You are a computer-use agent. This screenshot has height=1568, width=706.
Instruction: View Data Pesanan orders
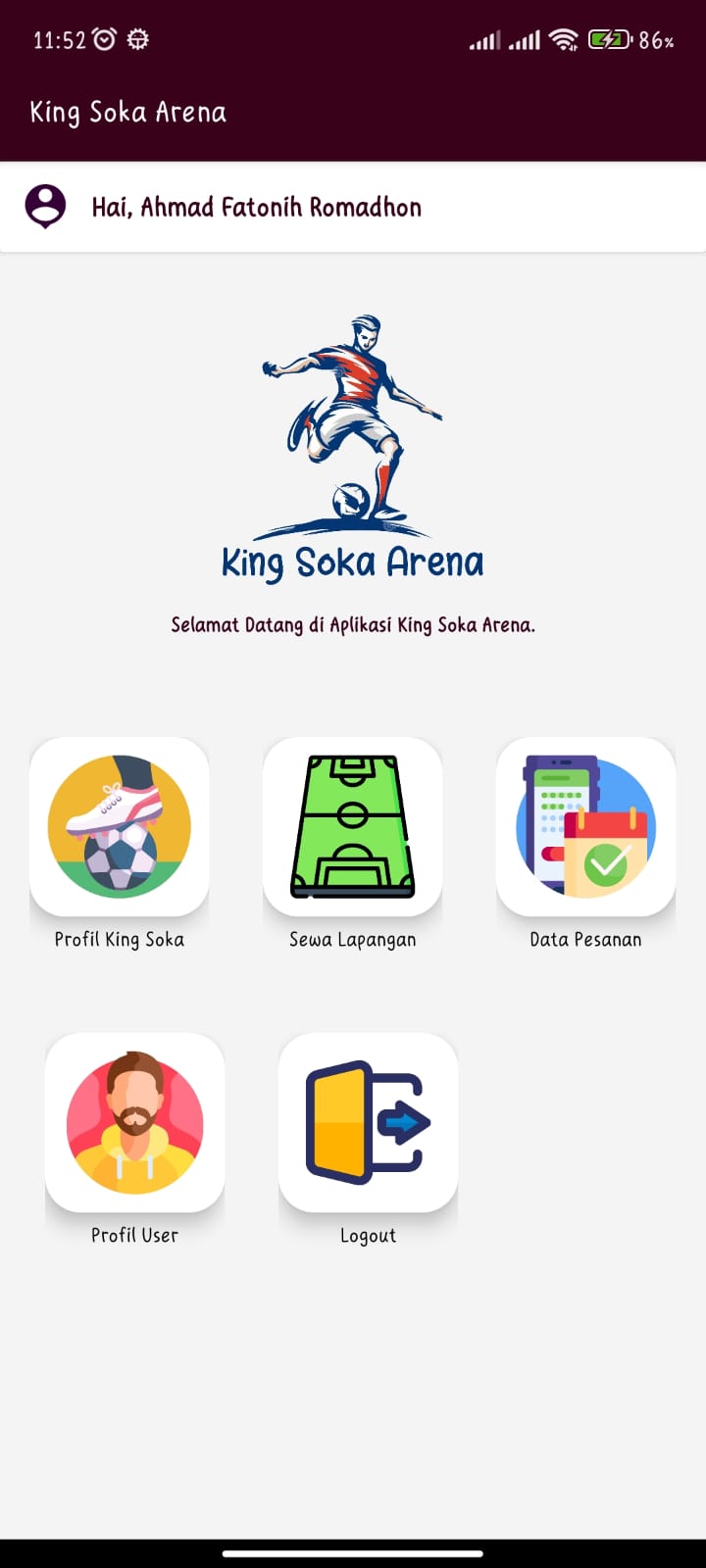click(585, 827)
